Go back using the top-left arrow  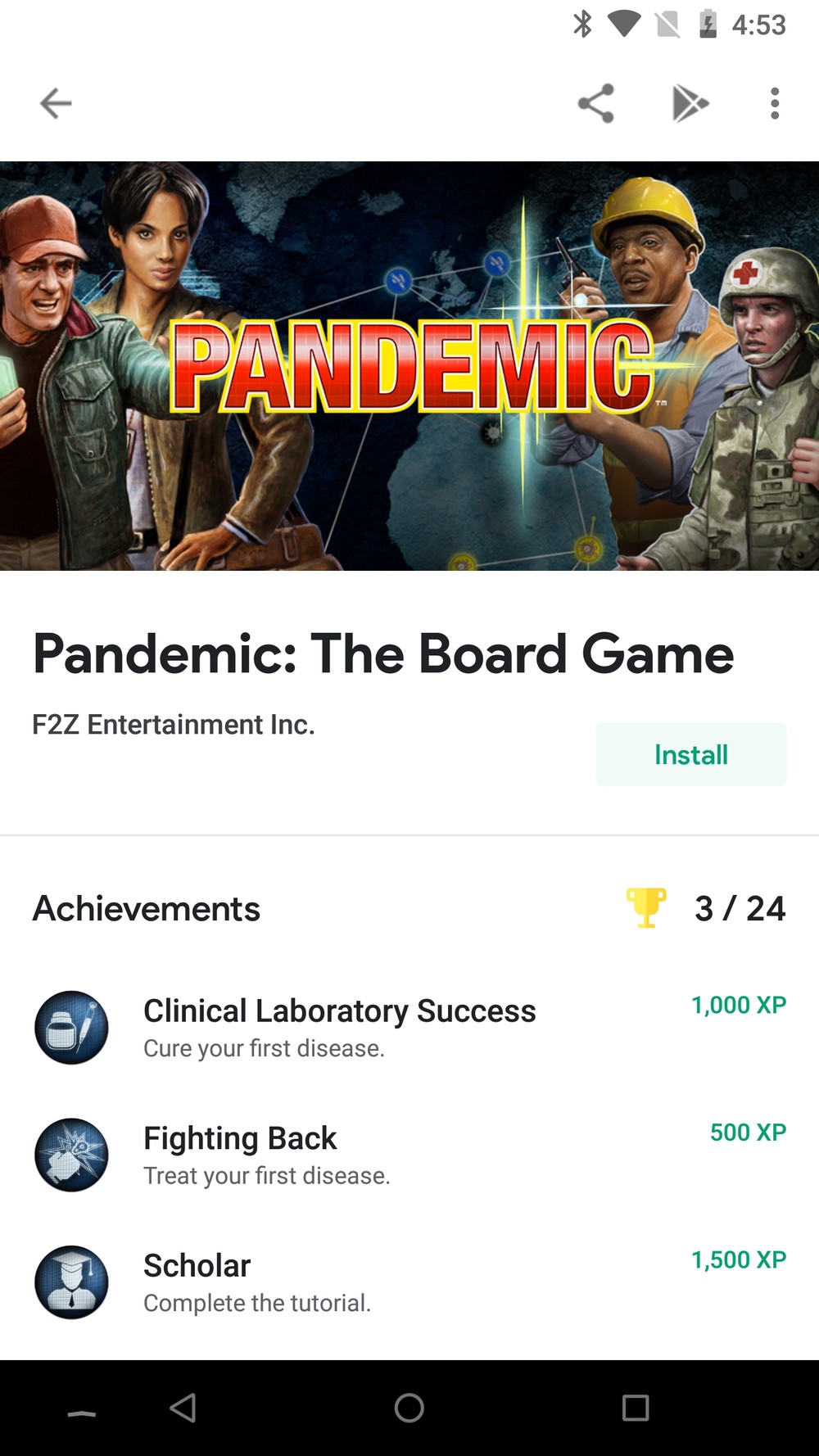(56, 104)
